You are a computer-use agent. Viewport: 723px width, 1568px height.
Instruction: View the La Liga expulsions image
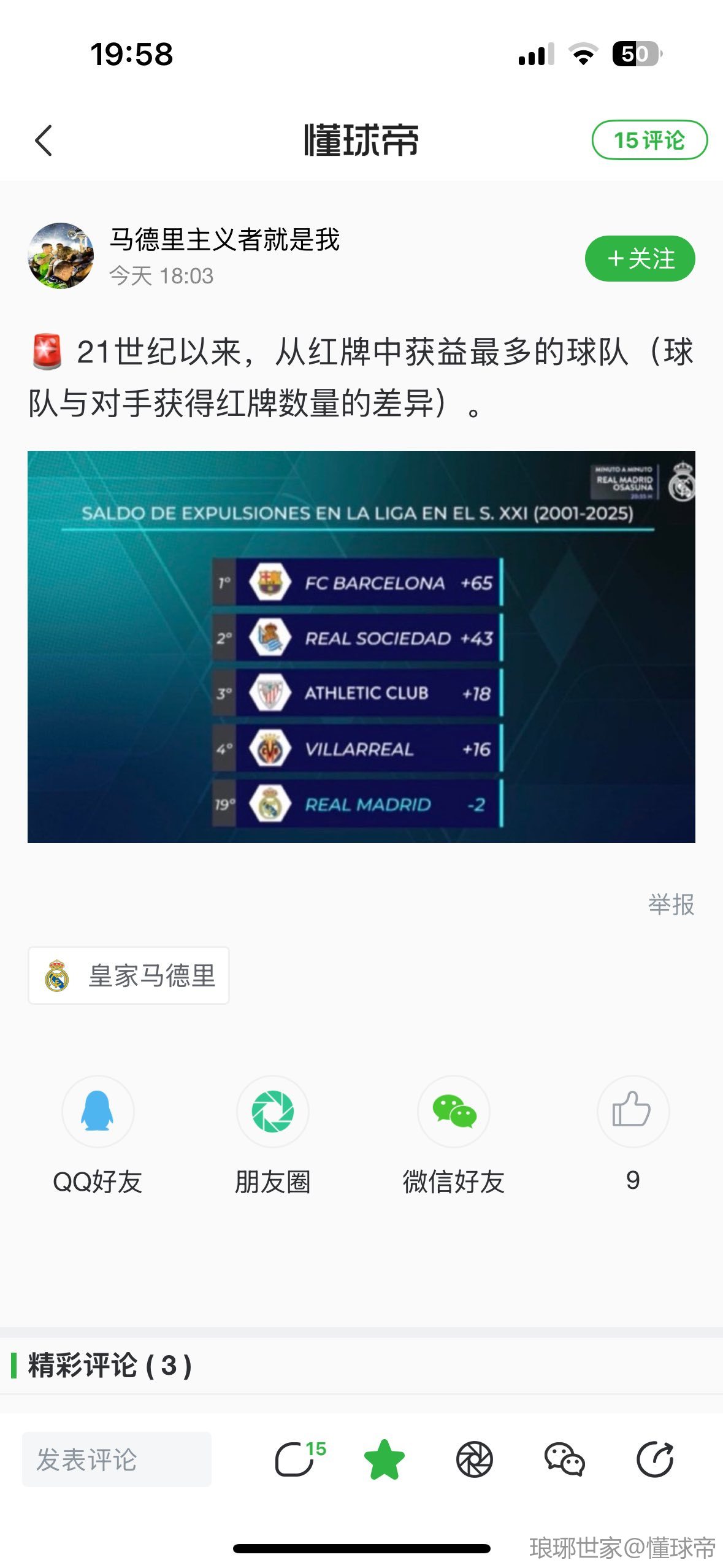pos(361,647)
